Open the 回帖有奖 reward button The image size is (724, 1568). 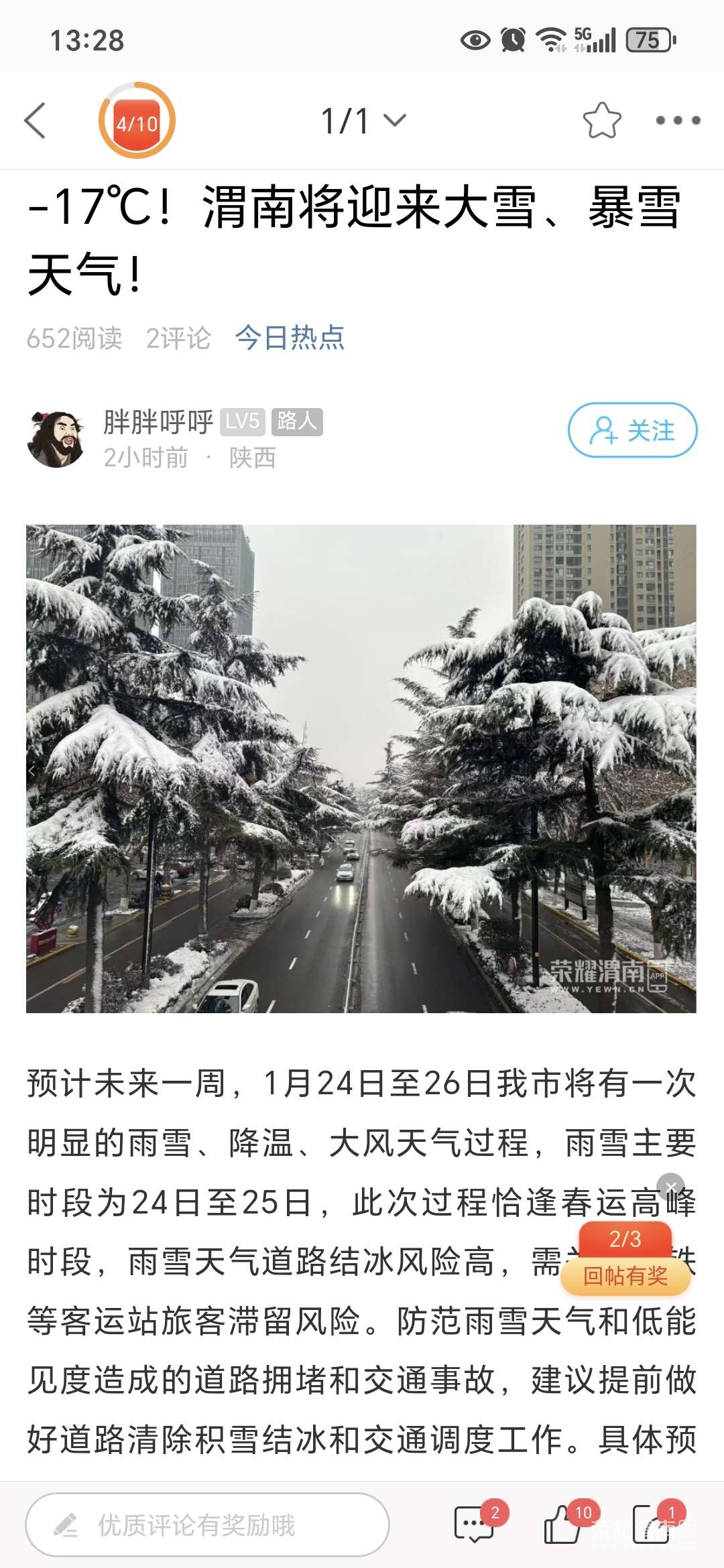[x=625, y=1275]
